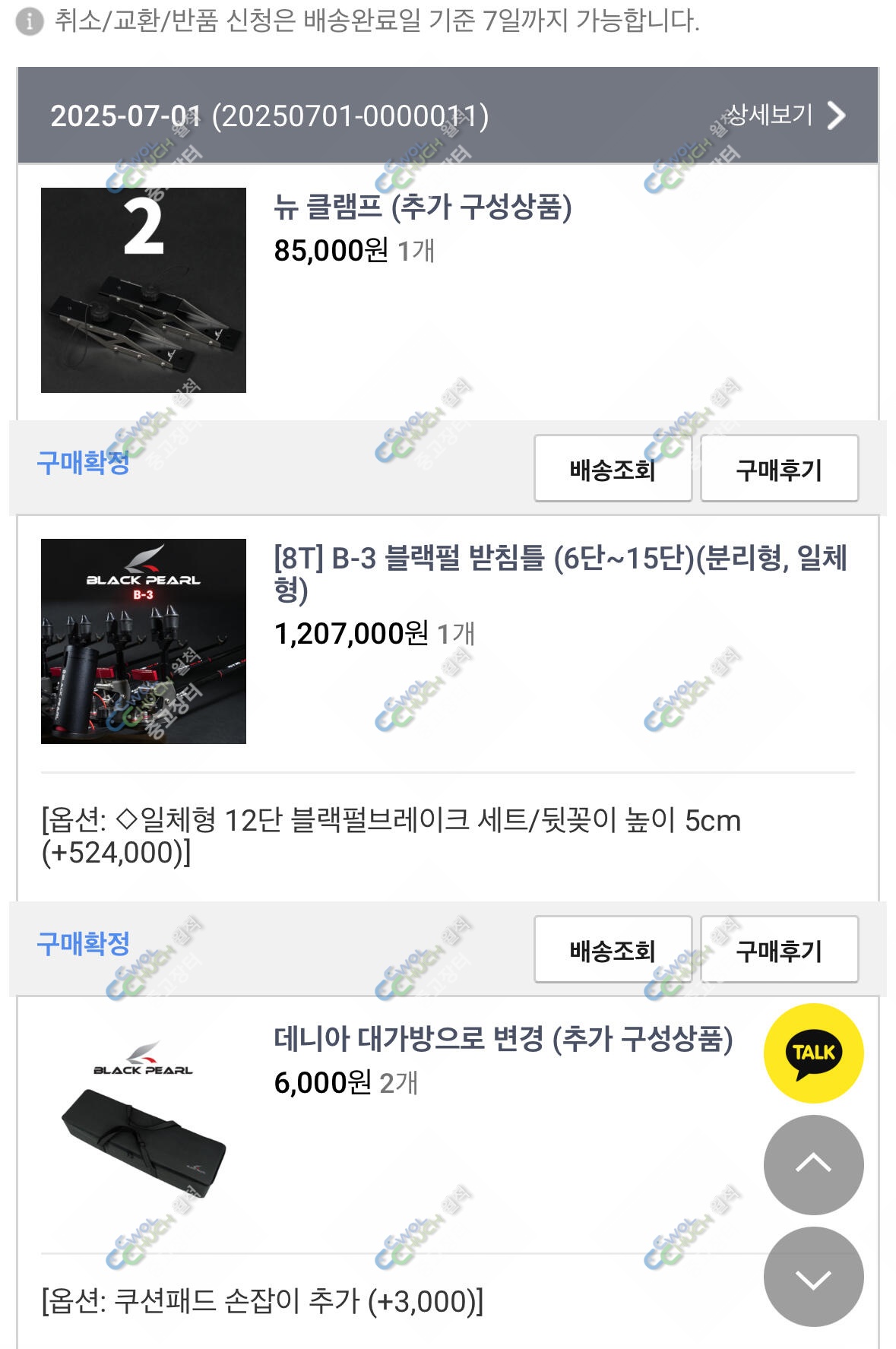Jump to bottom of the page
The width and height of the screenshot is (896, 1349).
click(x=813, y=1277)
